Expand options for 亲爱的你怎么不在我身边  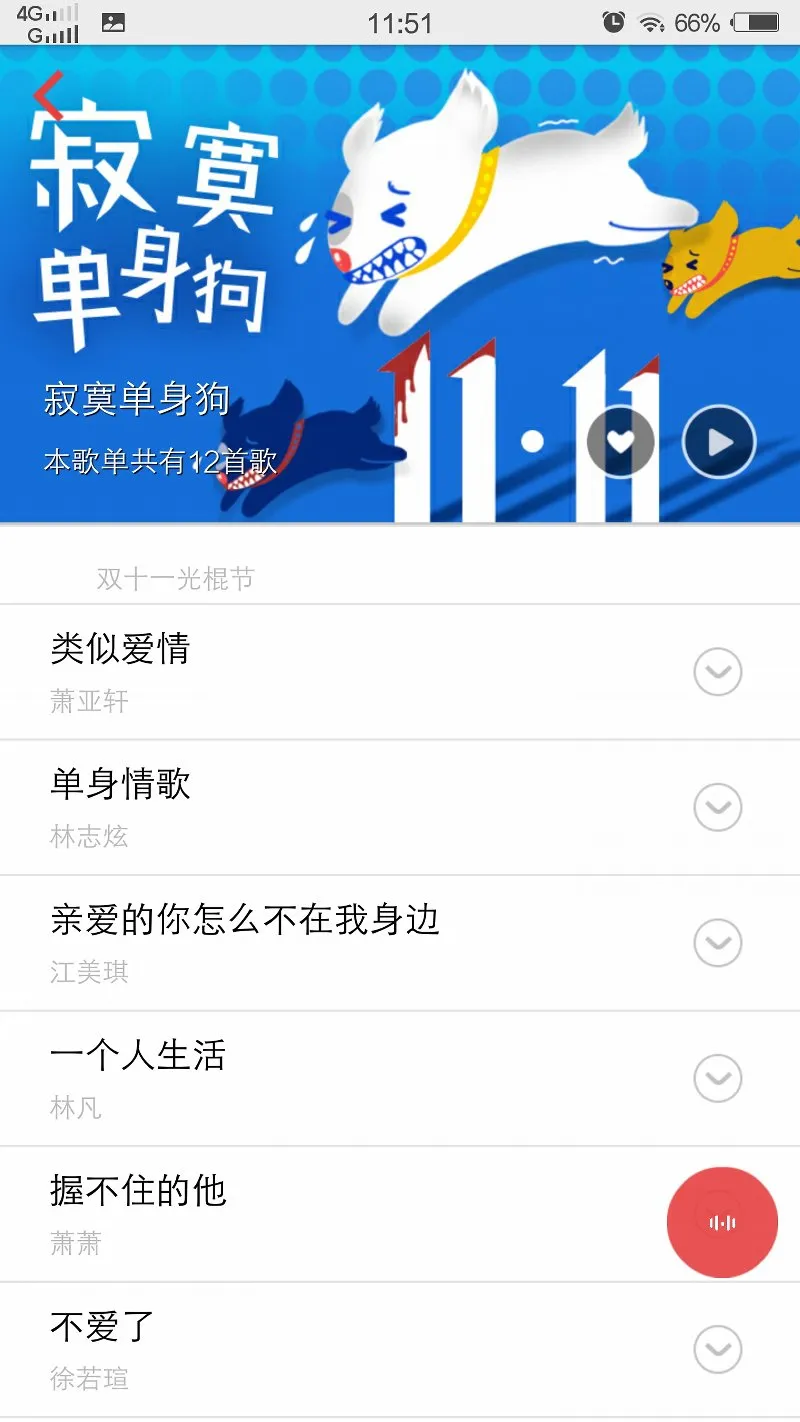tap(718, 943)
